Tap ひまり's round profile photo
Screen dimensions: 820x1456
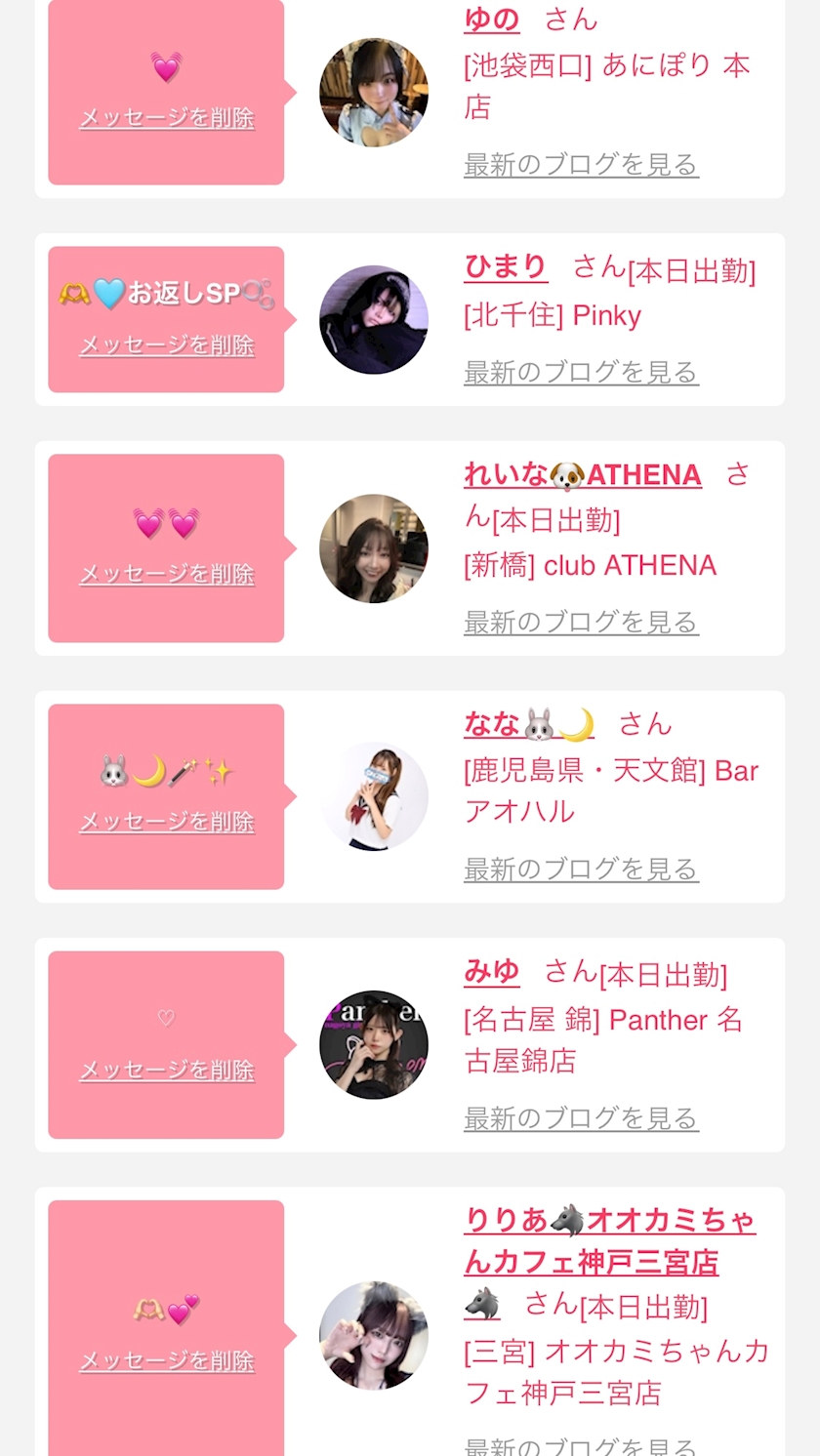(x=374, y=320)
